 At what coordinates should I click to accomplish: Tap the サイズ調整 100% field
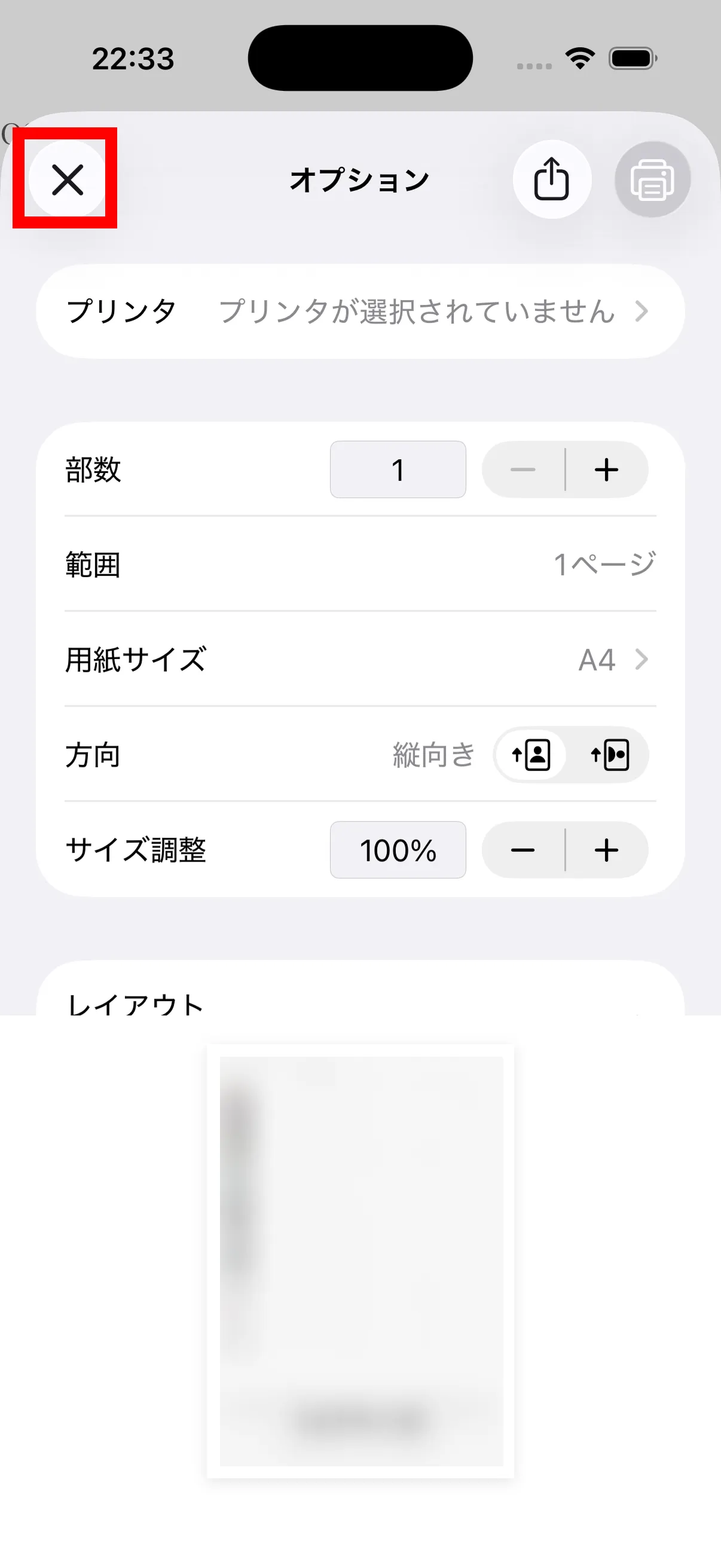(398, 850)
